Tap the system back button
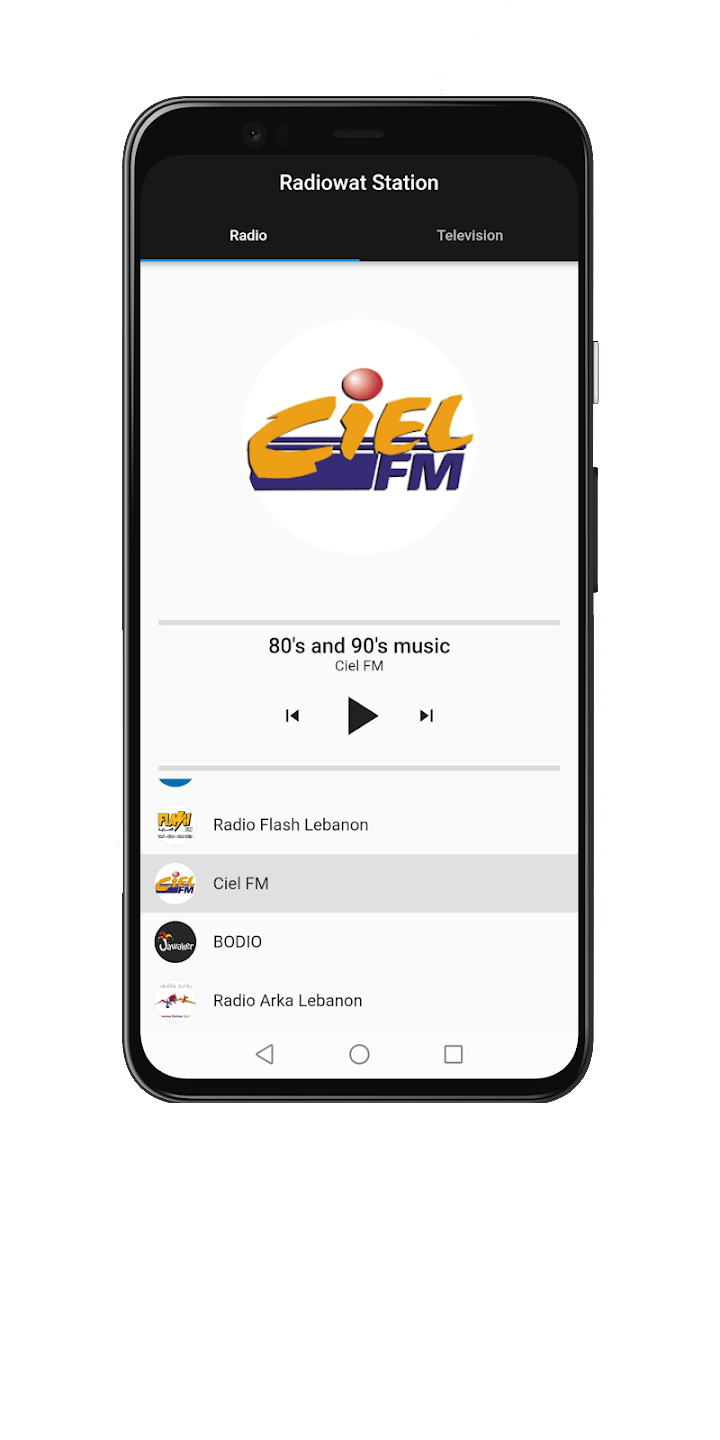The width and height of the screenshot is (720, 1440). (265, 1054)
